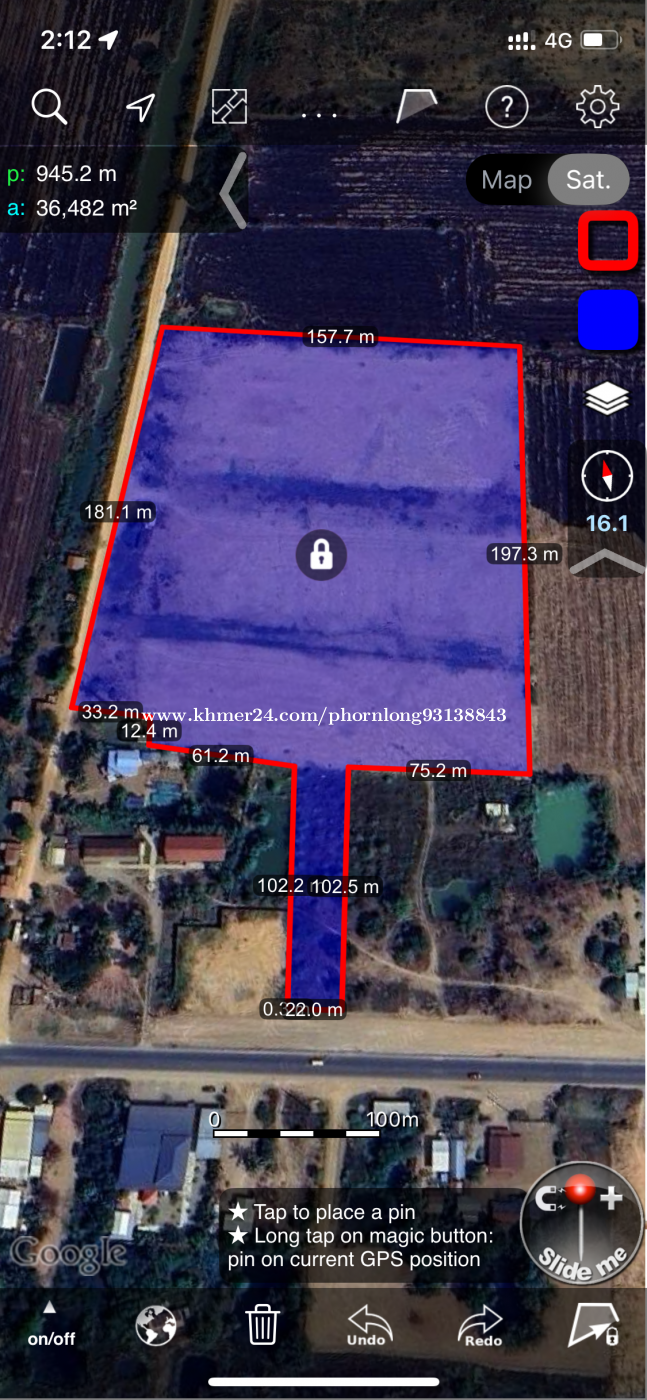Switch to Sat. satellite view

(588, 180)
